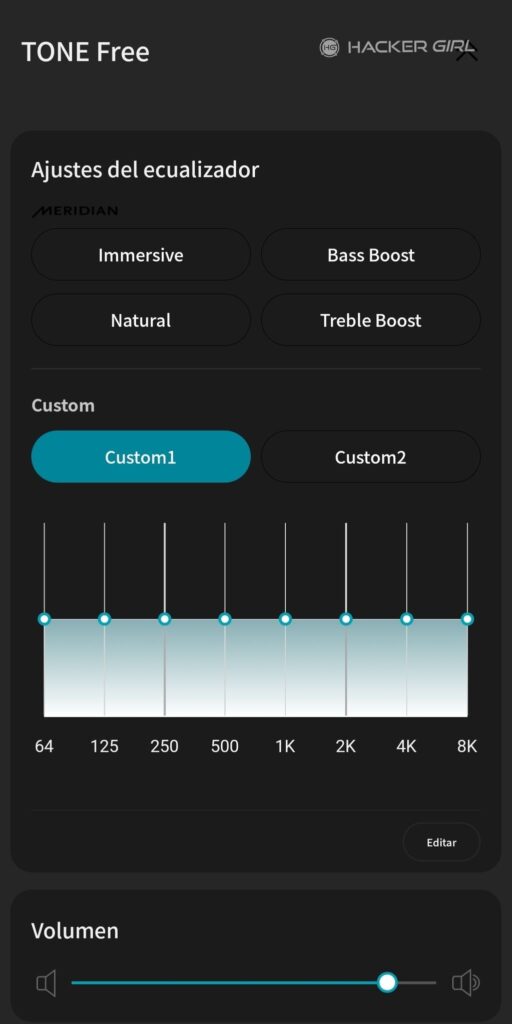Screen dimensions: 512x1024
Task: Tap the 1K band slider
Action: [285, 618]
